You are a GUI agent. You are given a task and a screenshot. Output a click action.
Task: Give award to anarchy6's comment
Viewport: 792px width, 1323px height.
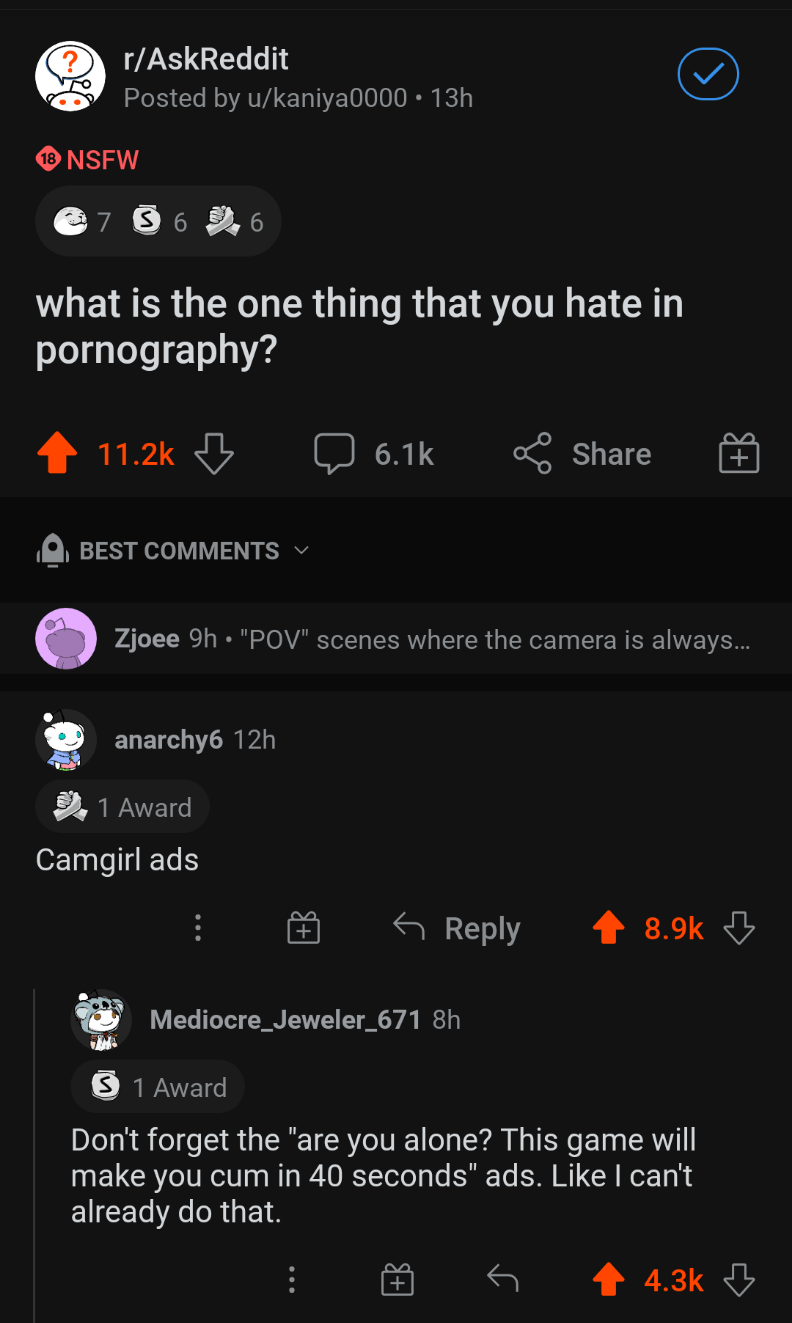304,929
